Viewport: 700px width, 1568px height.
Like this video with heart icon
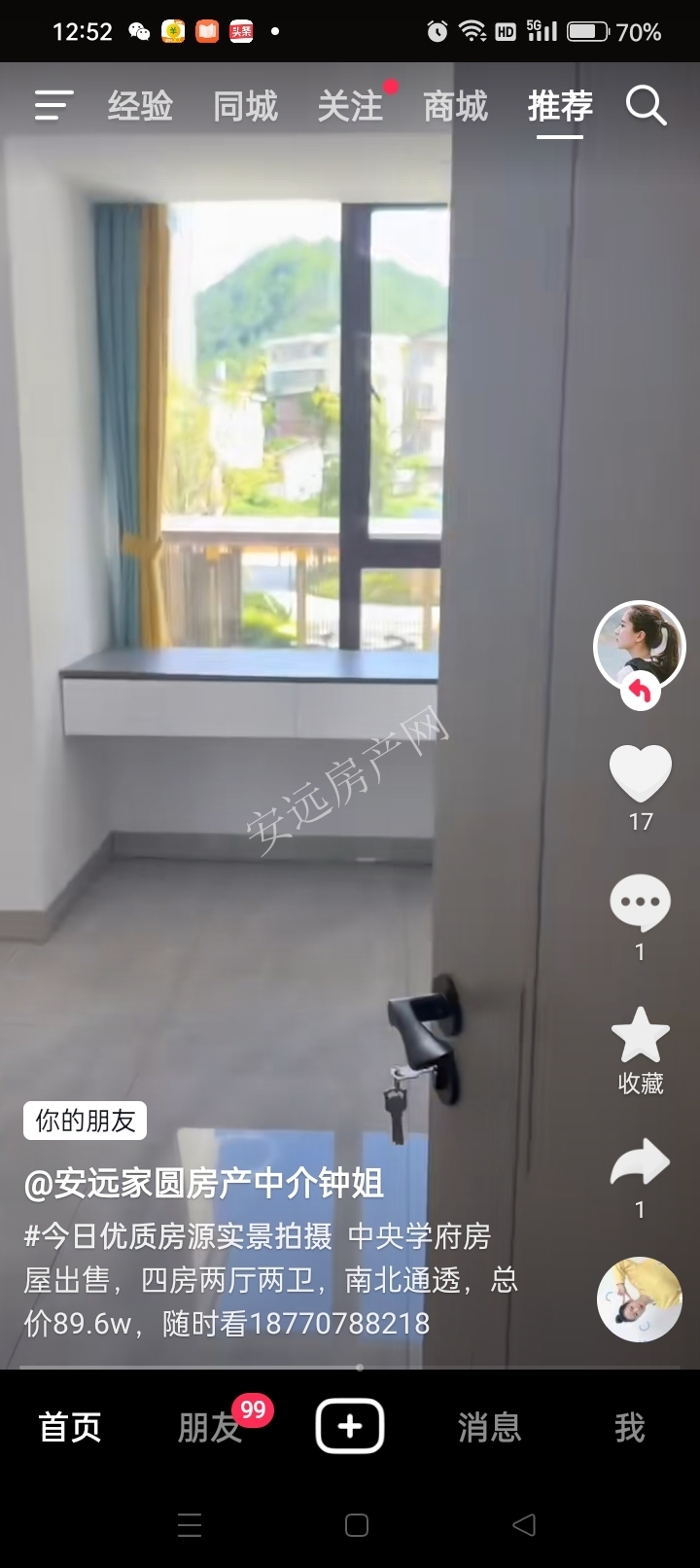(x=640, y=773)
